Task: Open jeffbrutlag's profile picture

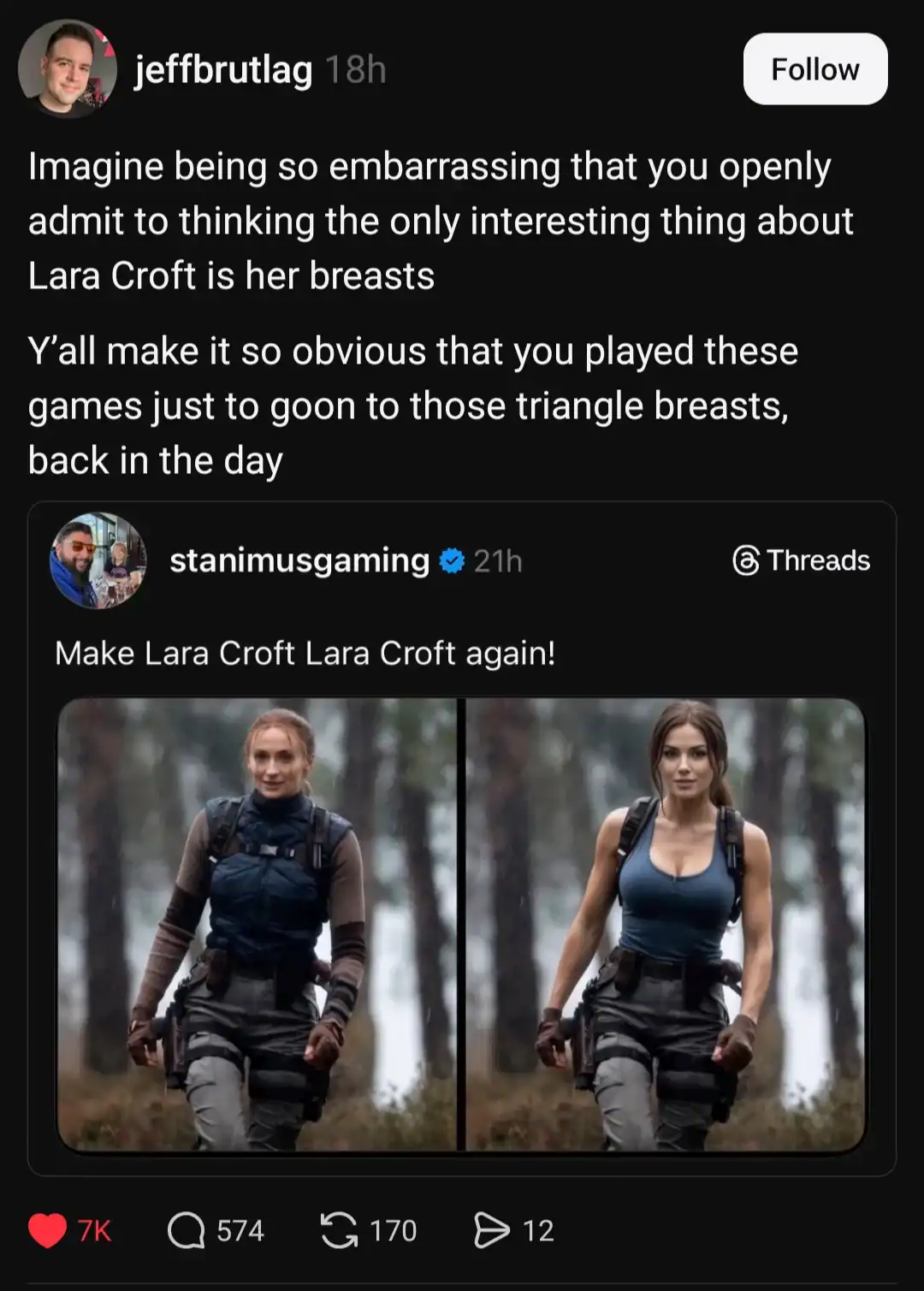Action: tap(68, 69)
